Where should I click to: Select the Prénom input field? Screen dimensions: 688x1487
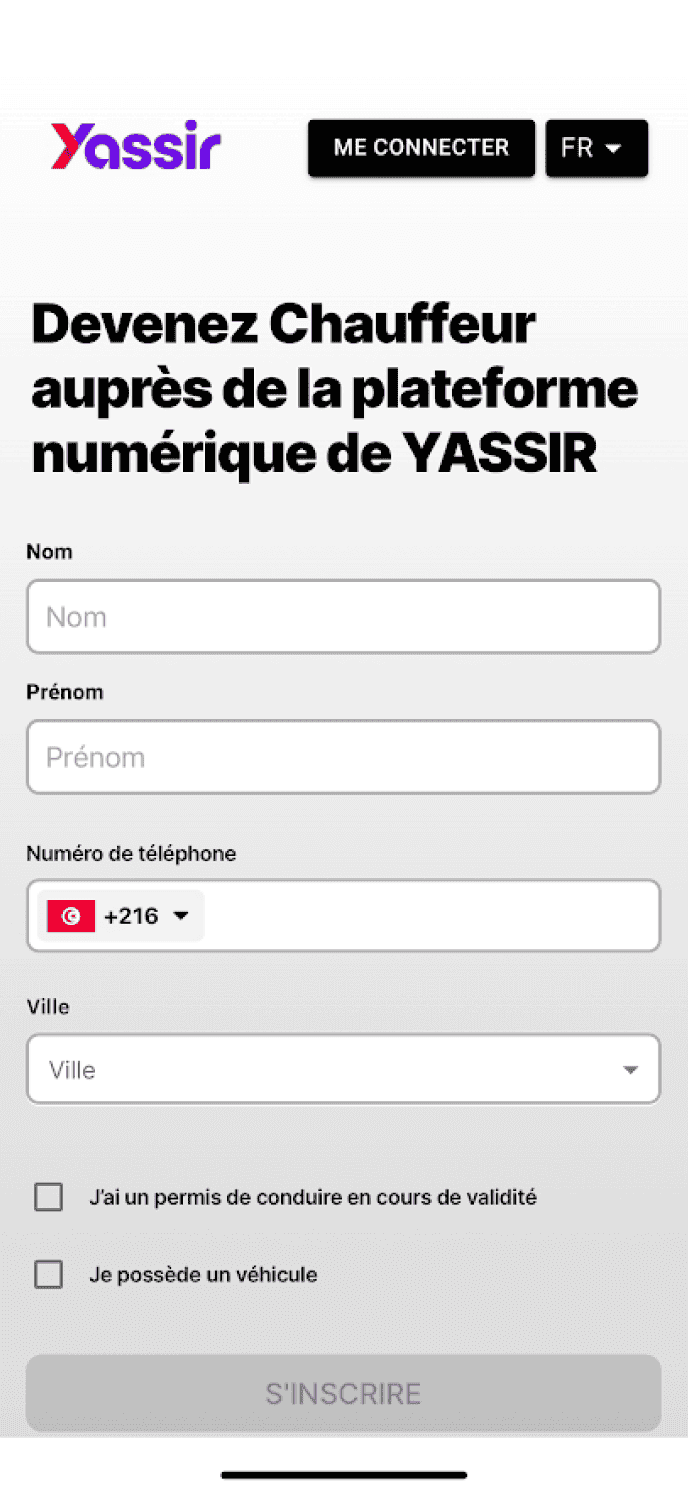coord(343,757)
